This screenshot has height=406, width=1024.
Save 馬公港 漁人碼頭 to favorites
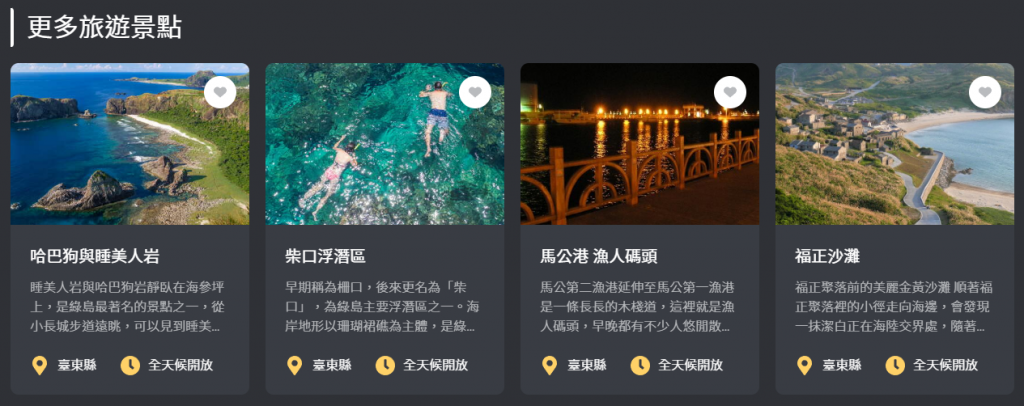click(x=730, y=93)
